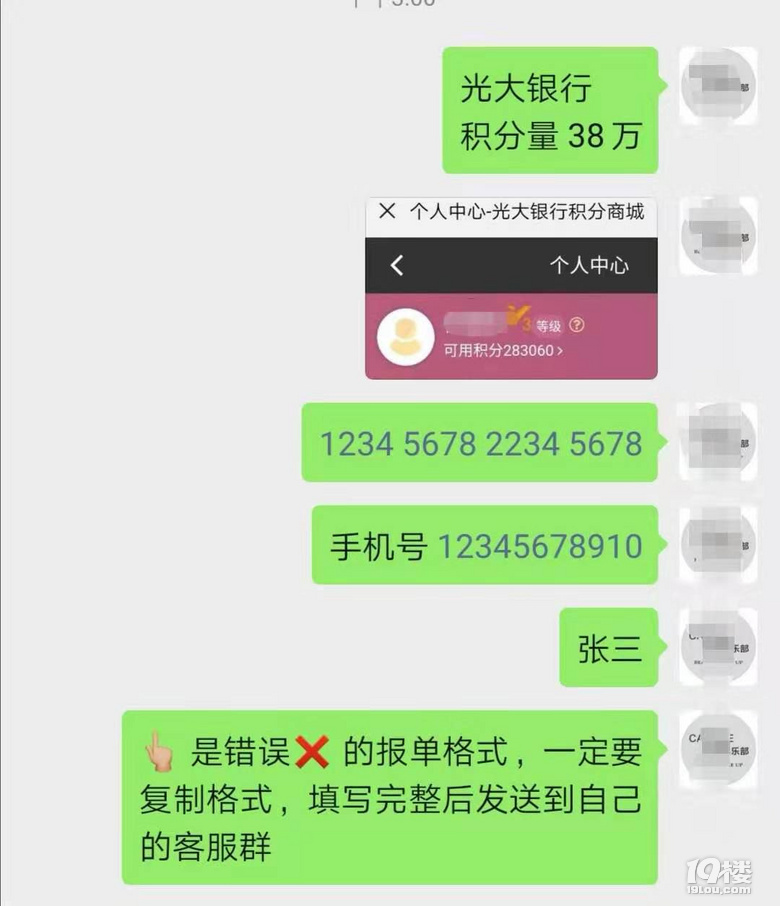This screenshot has height=906, width=780.
Task: Open the 光大银行积分商城 screenshot image message
Action: 511,288
